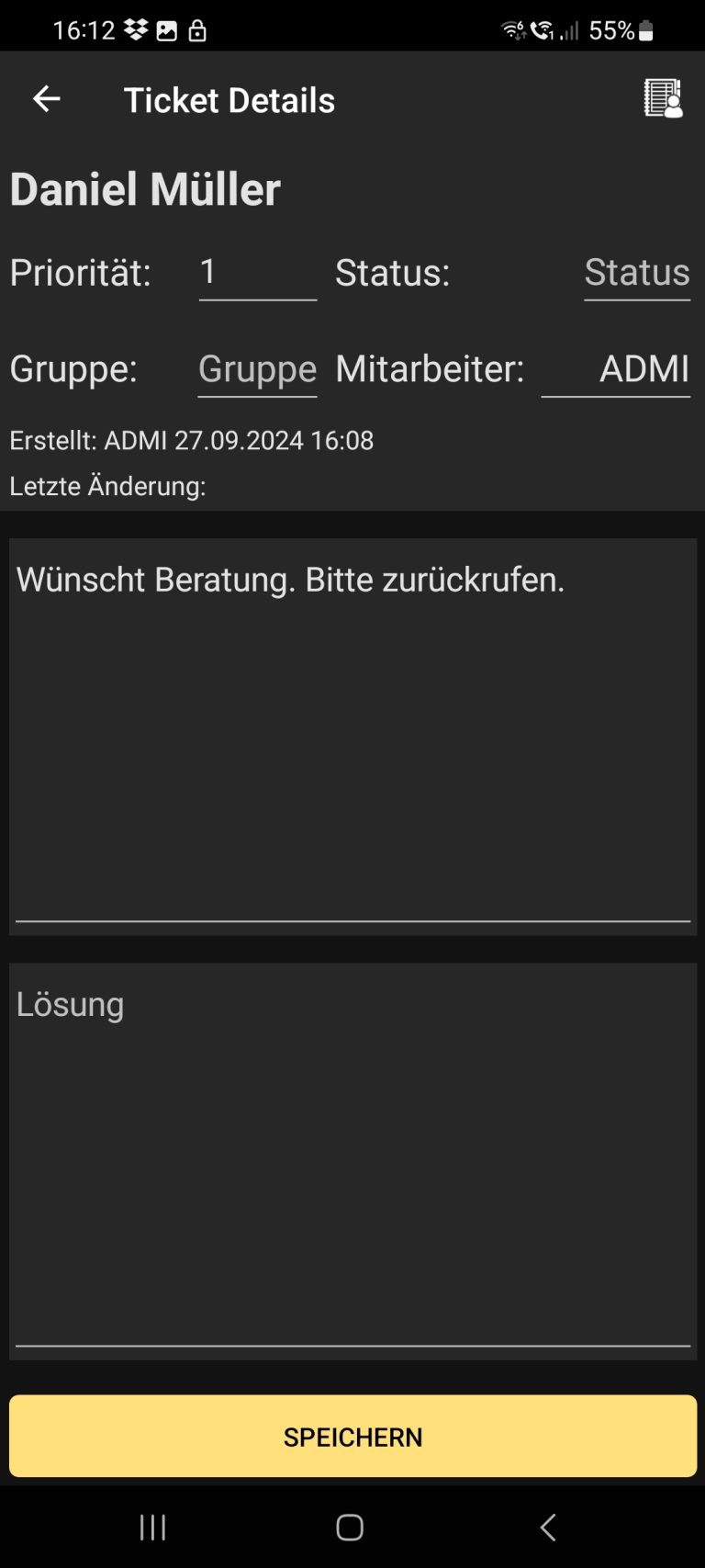705x1568 pixels.
Task: Open recent apps from navigation bar
Action: [x=153, y=1528]
